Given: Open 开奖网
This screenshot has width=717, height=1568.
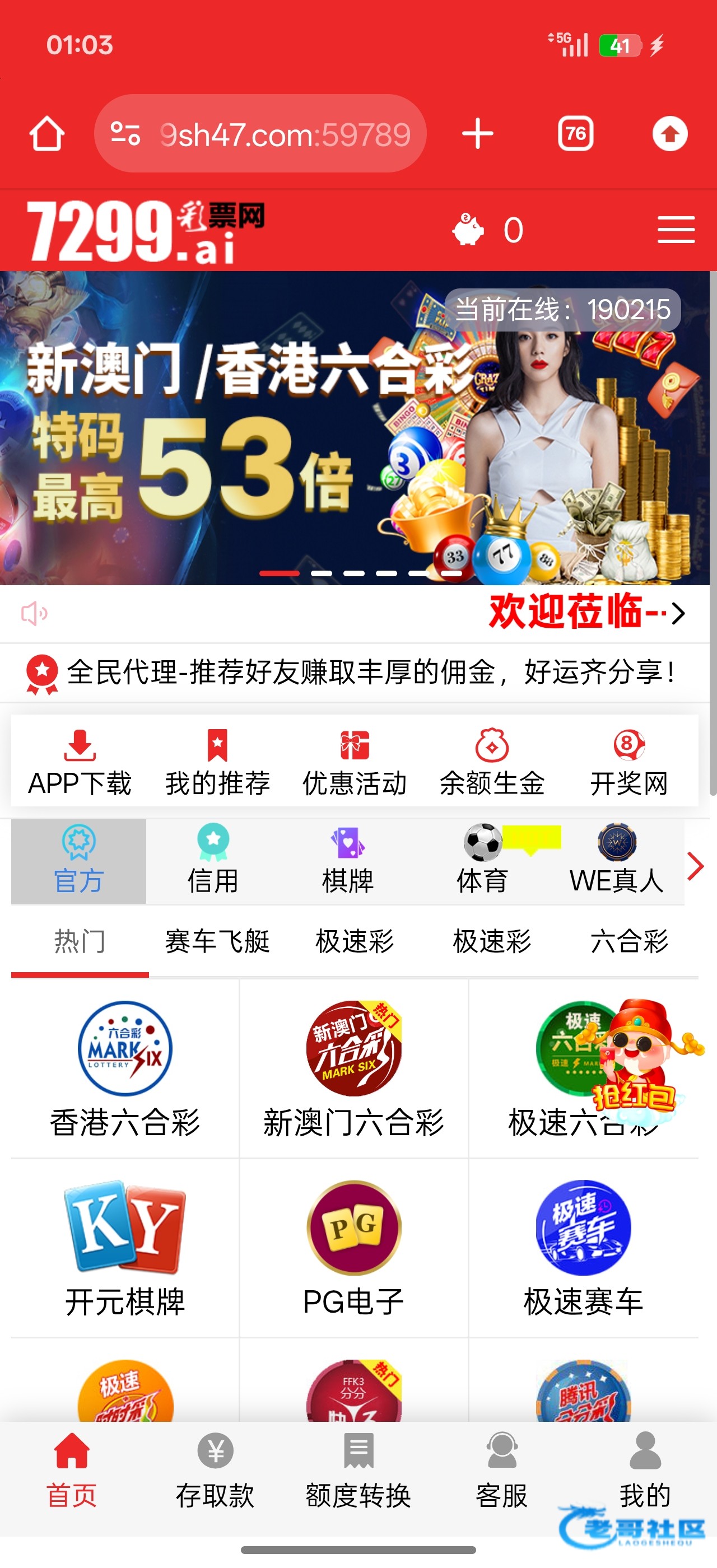Looking at the screenshot, I should click(628, 762).
